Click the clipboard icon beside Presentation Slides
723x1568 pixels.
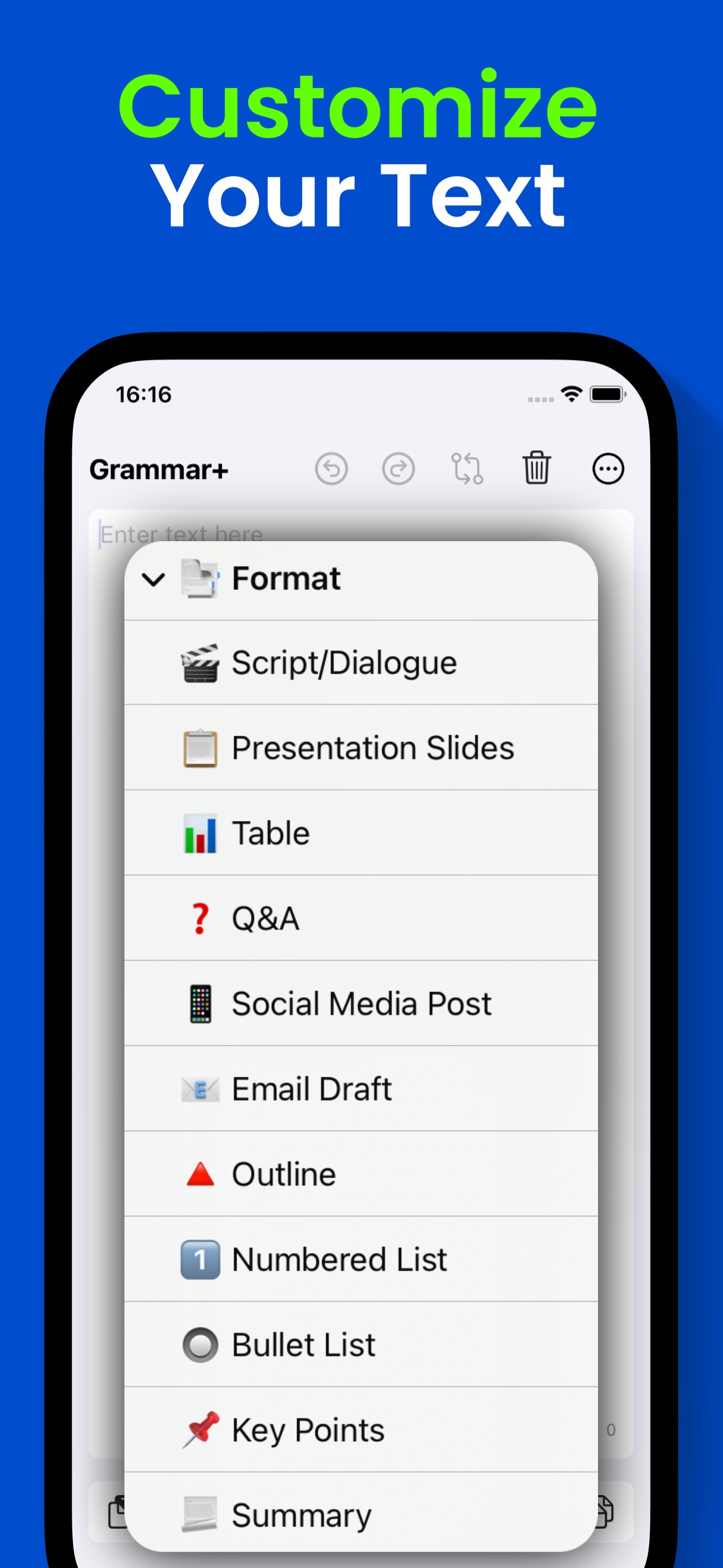coord(200,748)
